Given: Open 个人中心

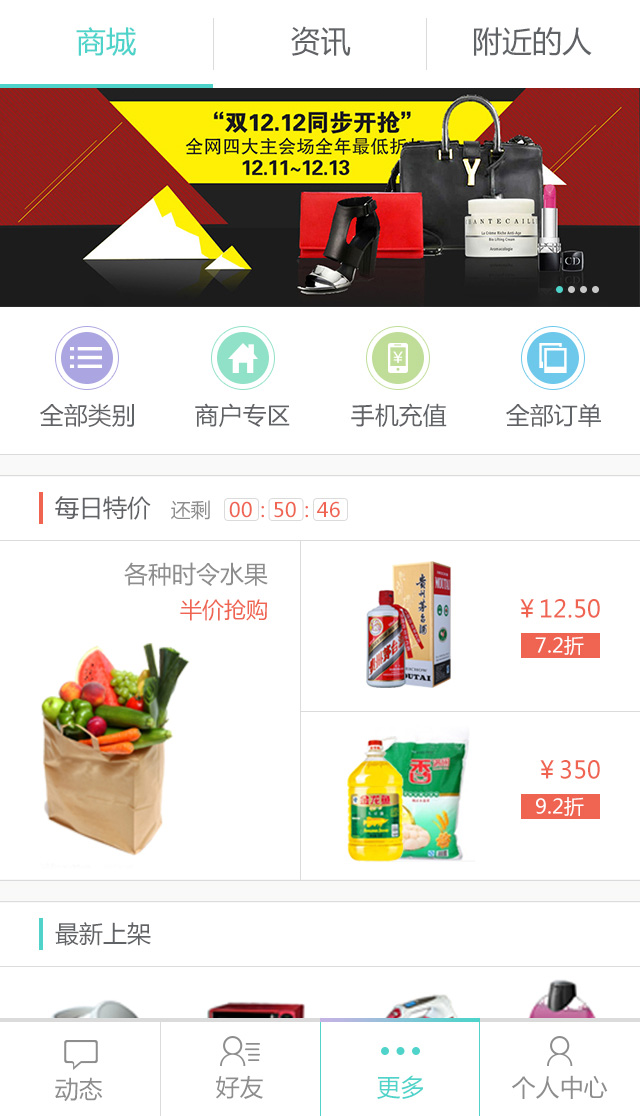Looking at the screenshot, I should 559,1069.
